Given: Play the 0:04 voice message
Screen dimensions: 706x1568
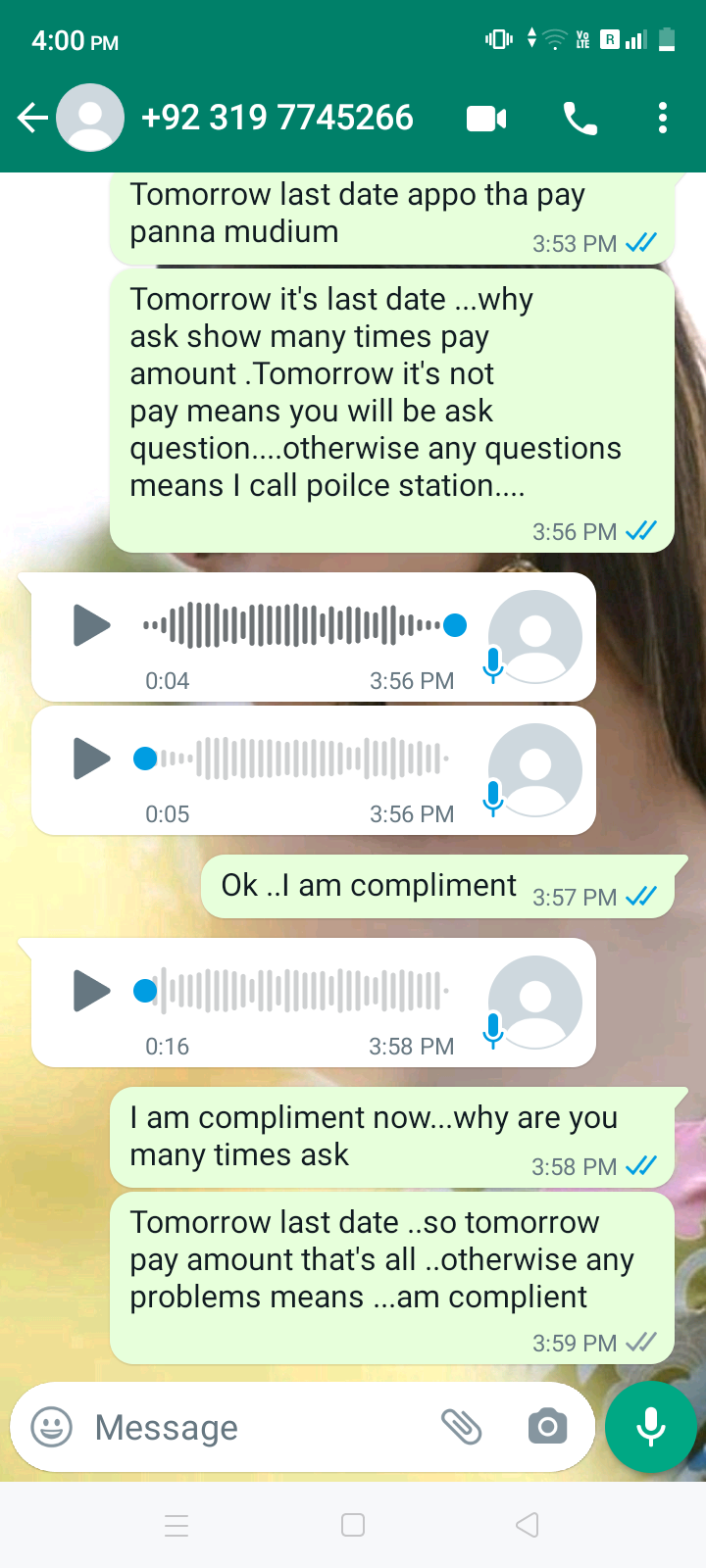Looking at the screenshot, I should tap(92, 625).
